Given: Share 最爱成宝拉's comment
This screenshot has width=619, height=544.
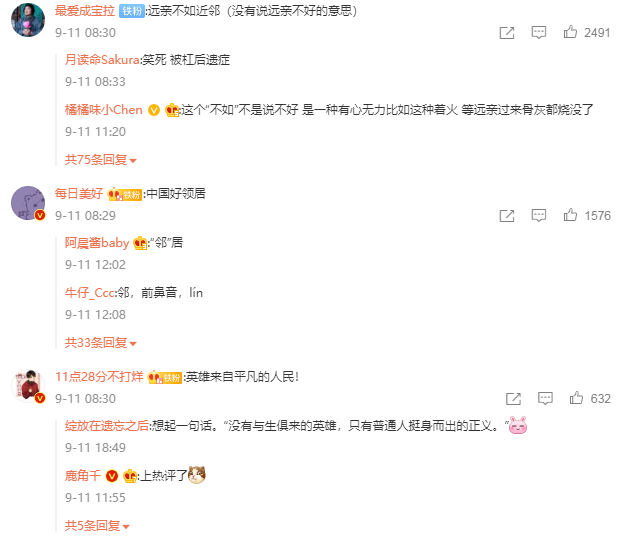Looking at the screenshot, I should (x=507, y=33).
